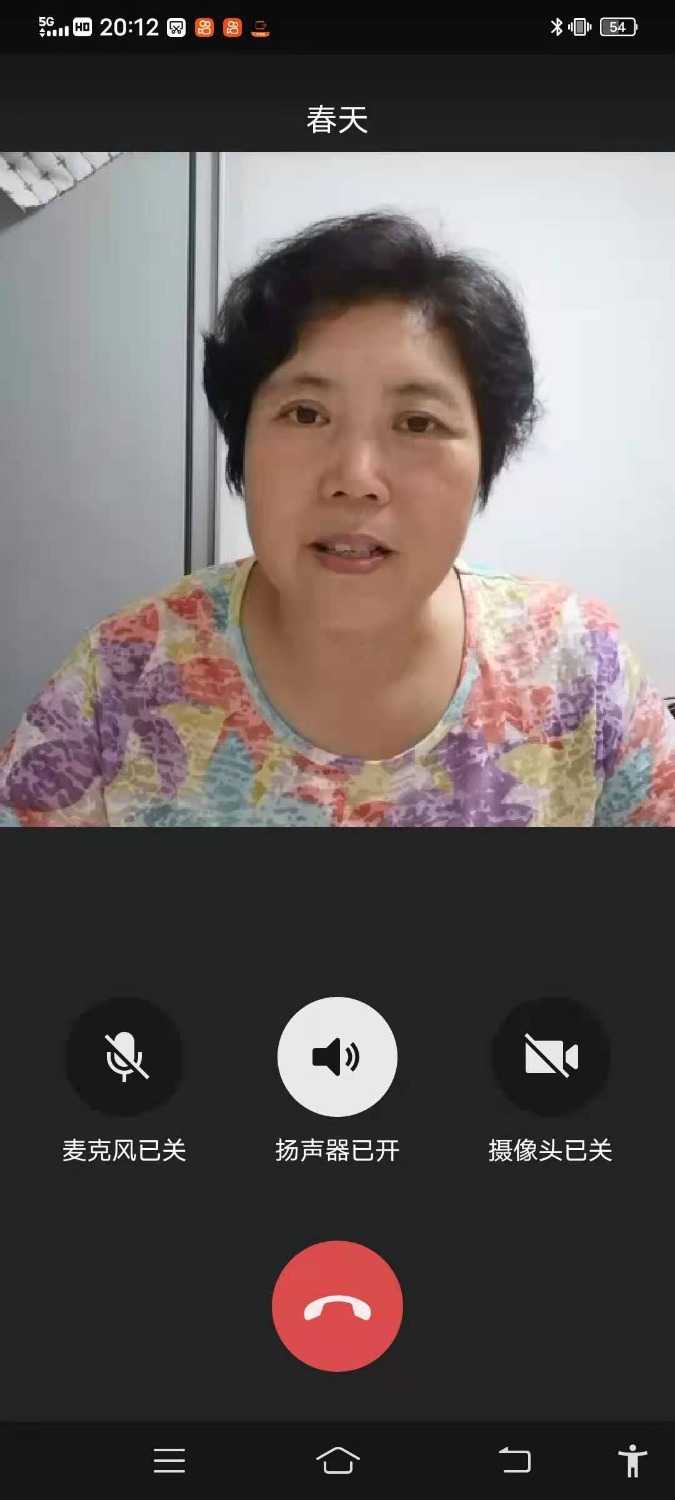Screen dimensions: 675x1500
Task: Unmute the microphone (麦克风已关)
Action: point(125,1057)
